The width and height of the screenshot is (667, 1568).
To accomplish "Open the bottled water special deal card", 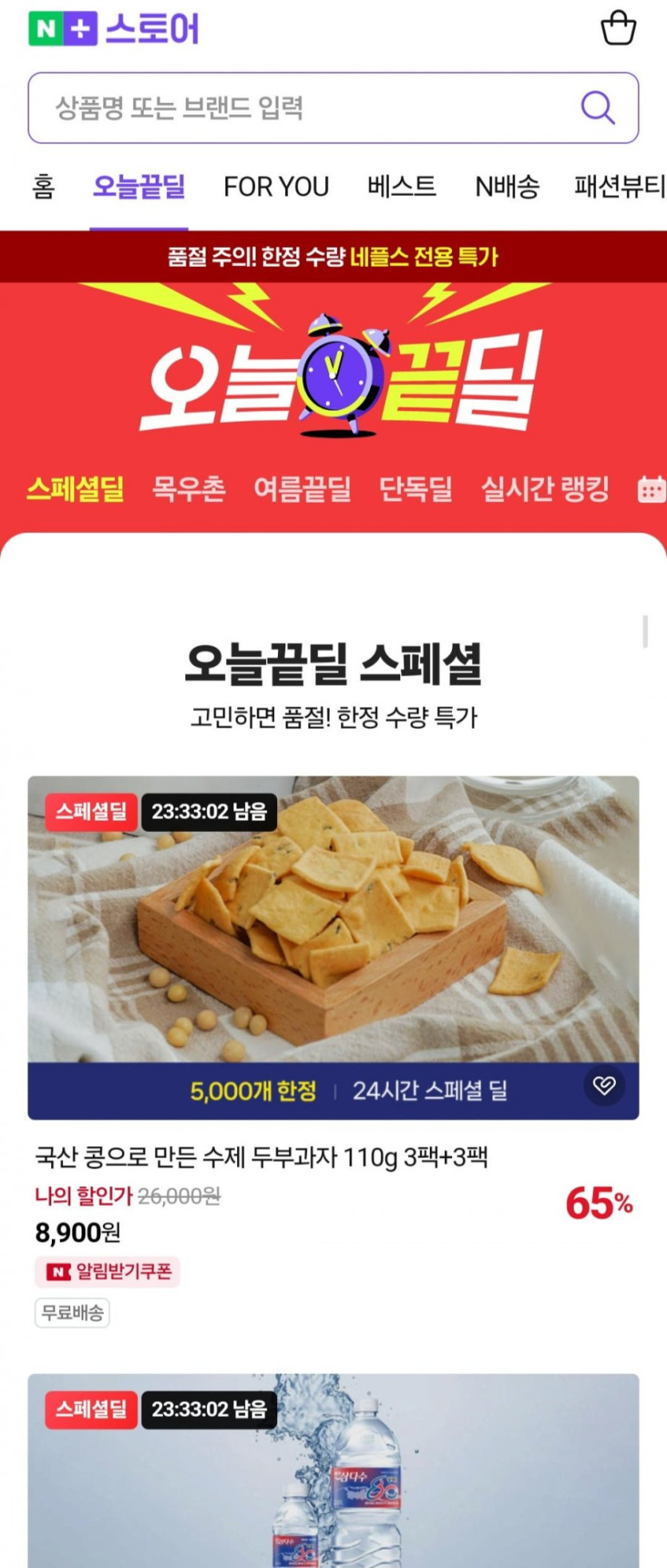I will [333, 1478].
